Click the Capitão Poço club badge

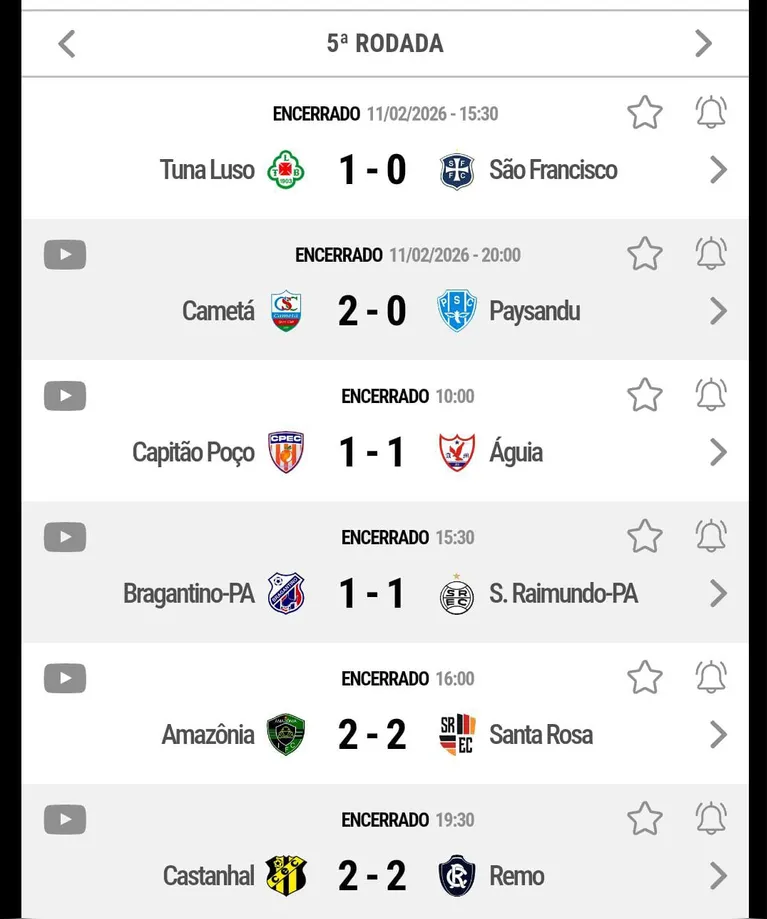[x=286, y=452]
